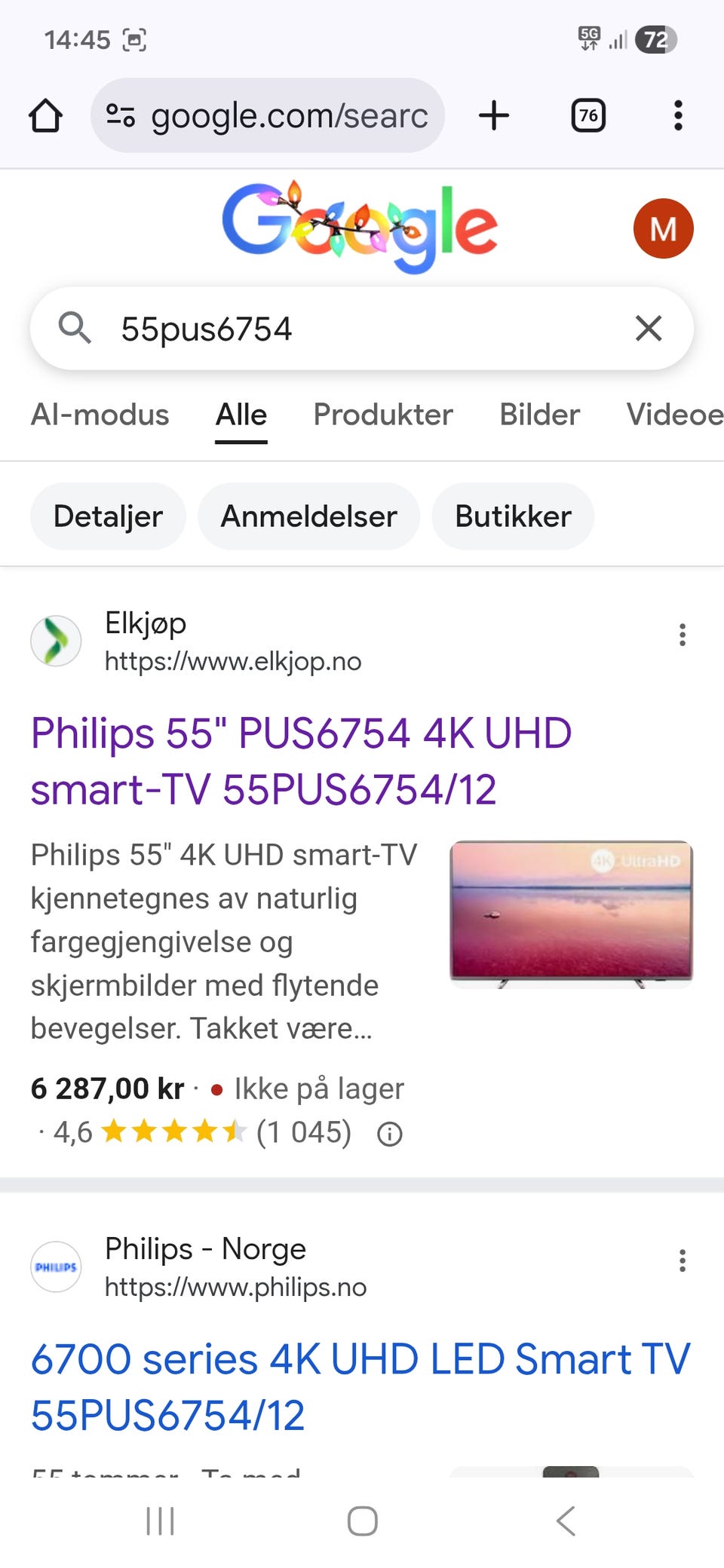Tap the TV product thumbnail image
724x1568 pixels.
click(571, 914)
